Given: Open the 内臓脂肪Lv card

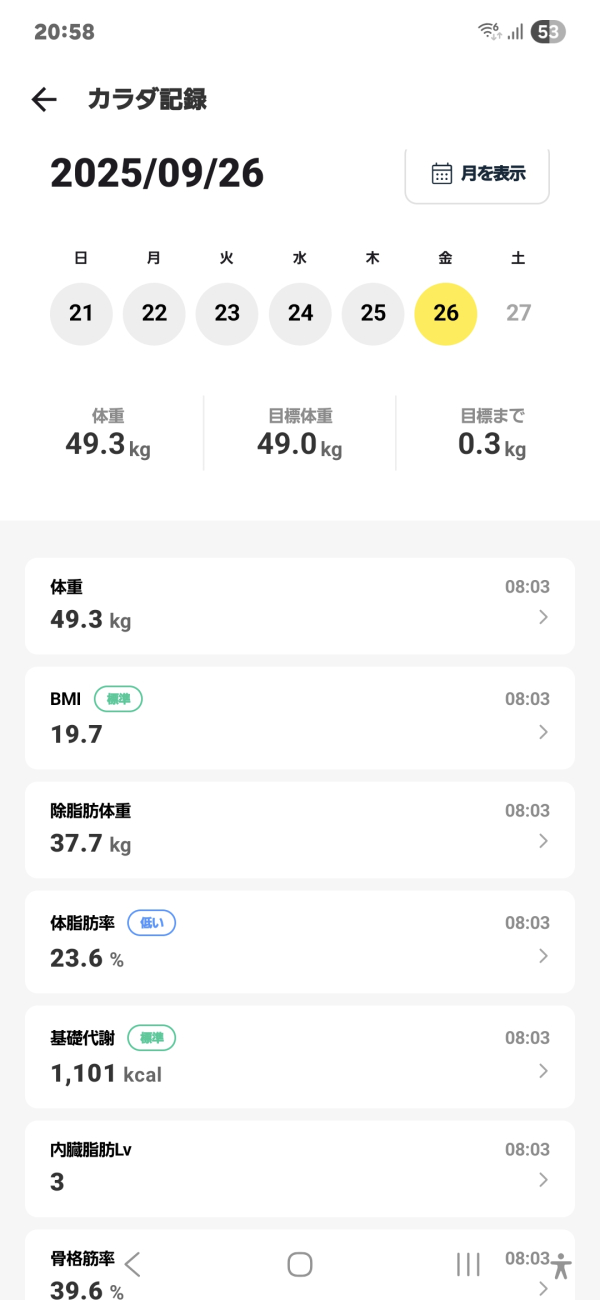Looking at the screenshot, I should pos(300,1168).
